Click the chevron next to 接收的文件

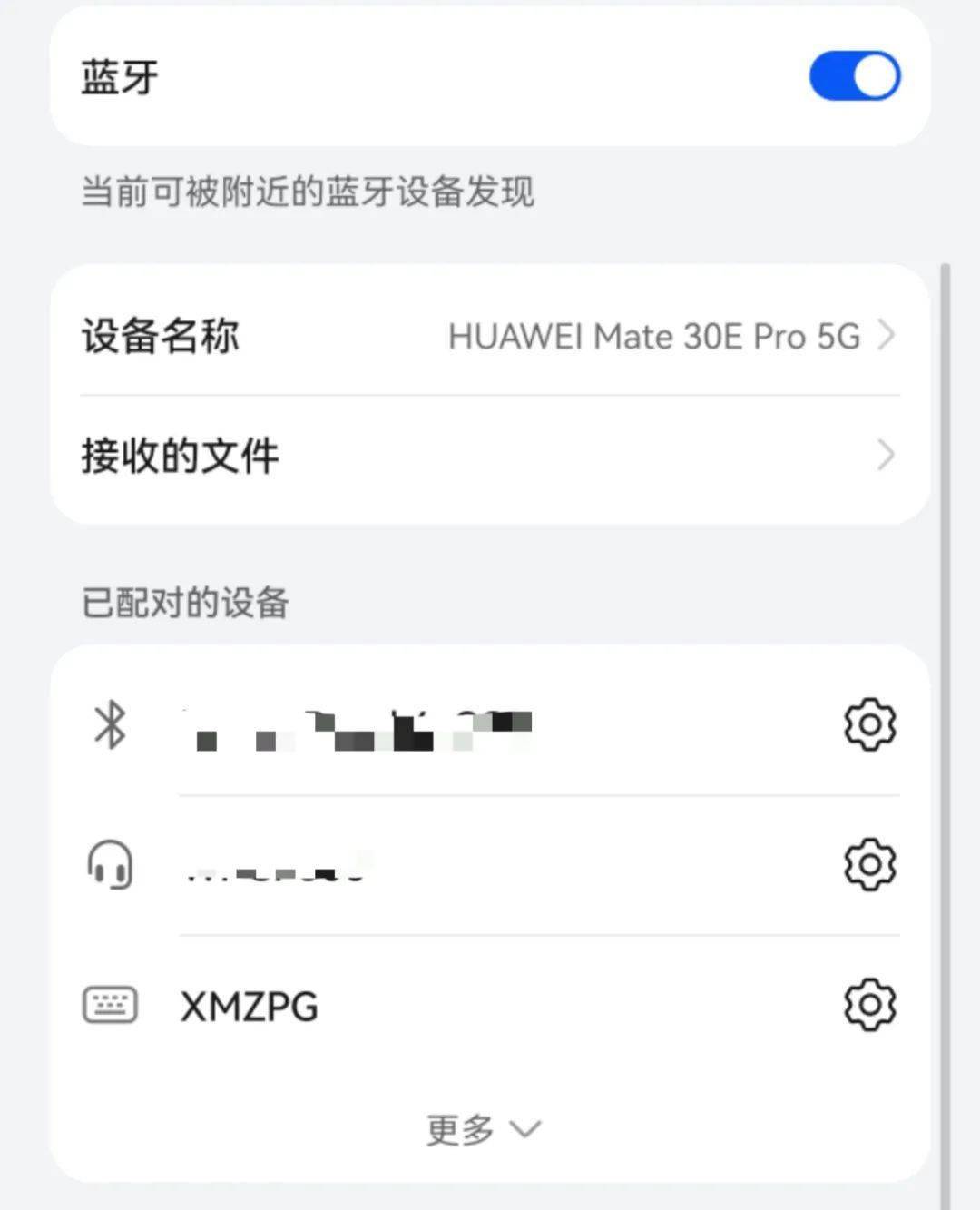point(885,454)
